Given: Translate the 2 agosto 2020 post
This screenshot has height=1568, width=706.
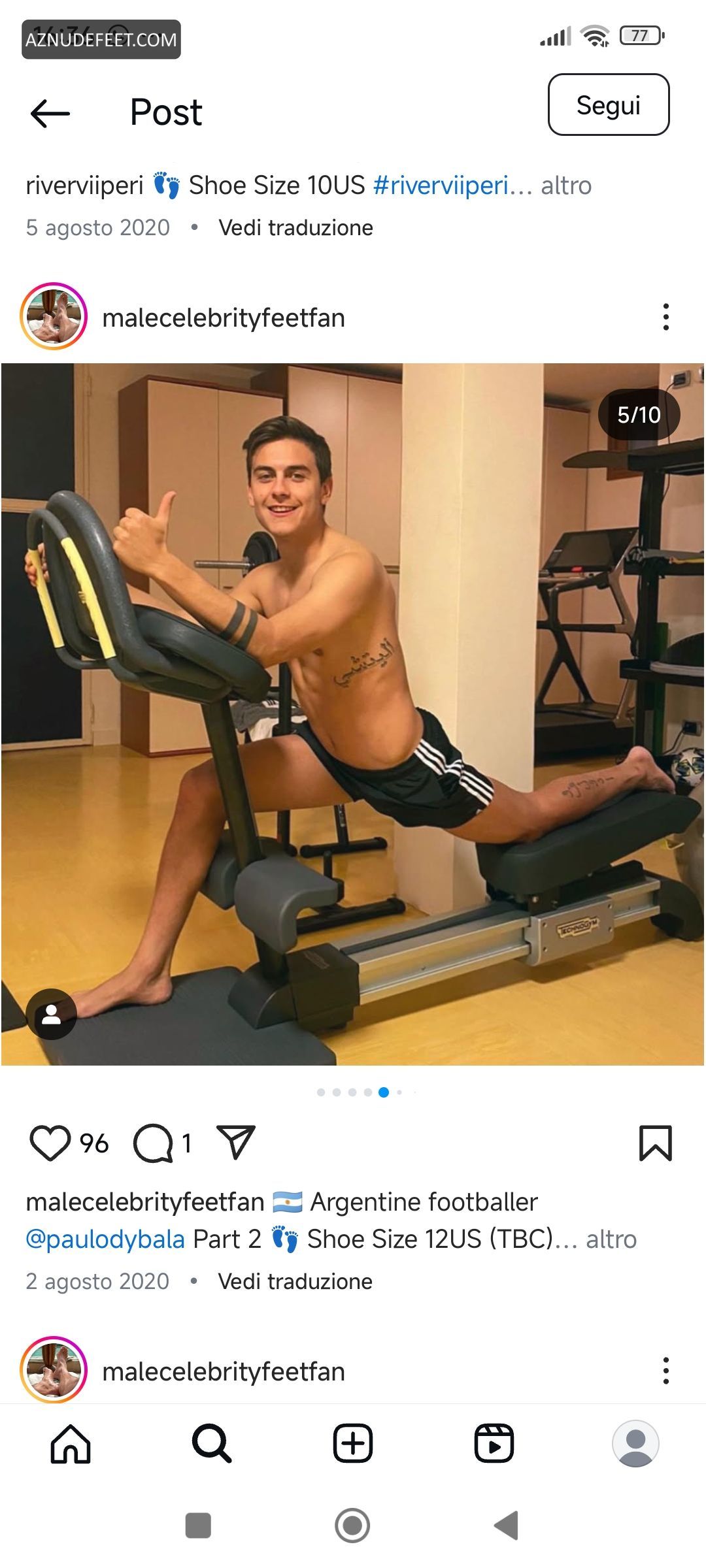Looking at the screenshot, I should [x=295, y=1281].
